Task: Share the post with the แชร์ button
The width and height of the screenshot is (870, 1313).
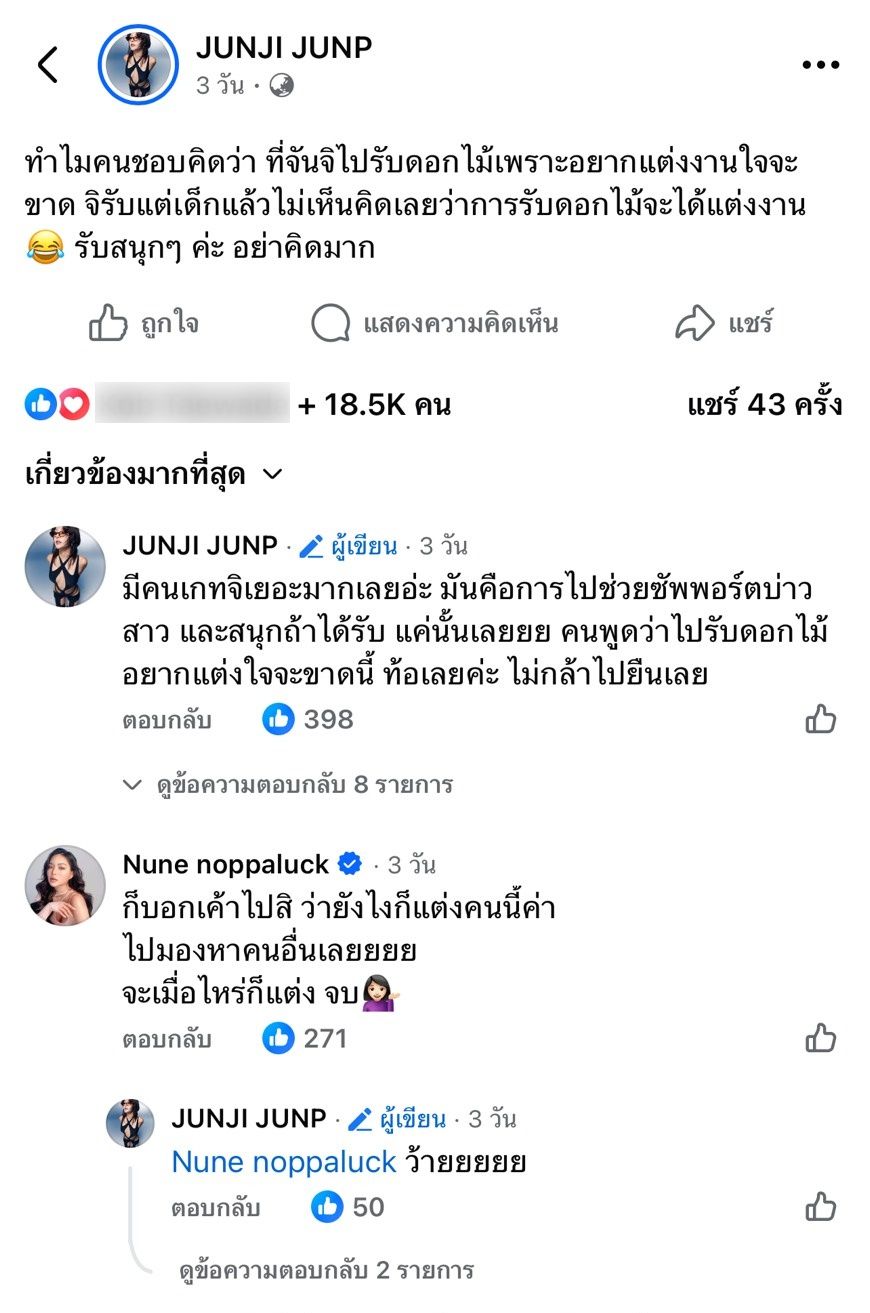Action: (x=725, y=323)
